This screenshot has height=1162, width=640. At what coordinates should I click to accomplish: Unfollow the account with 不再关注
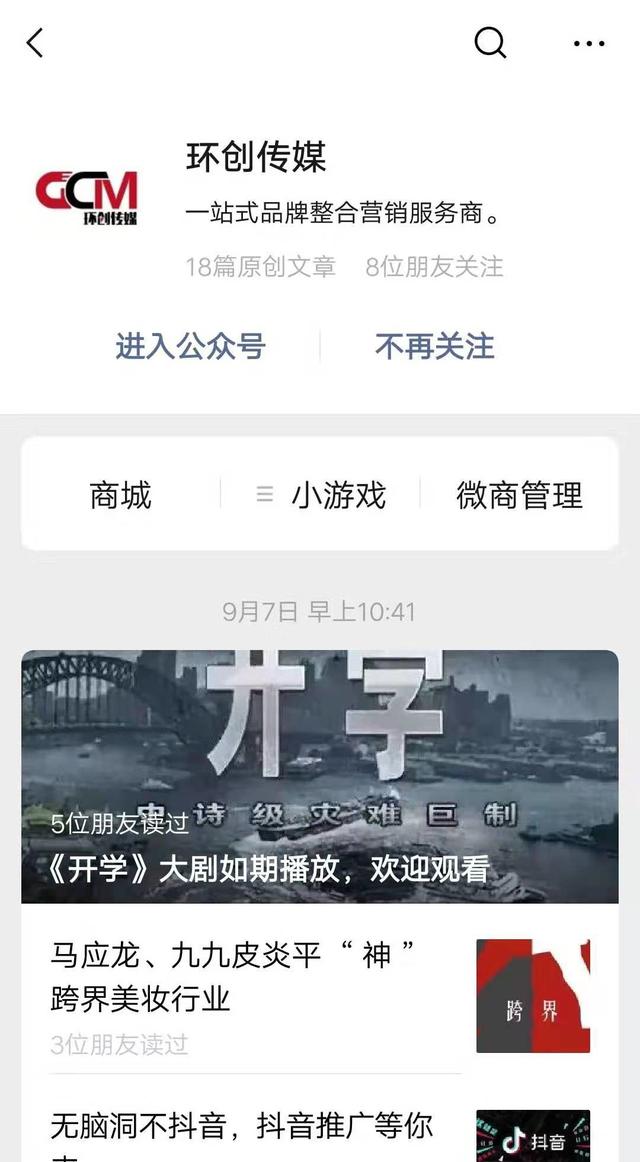tap(435, 347)
